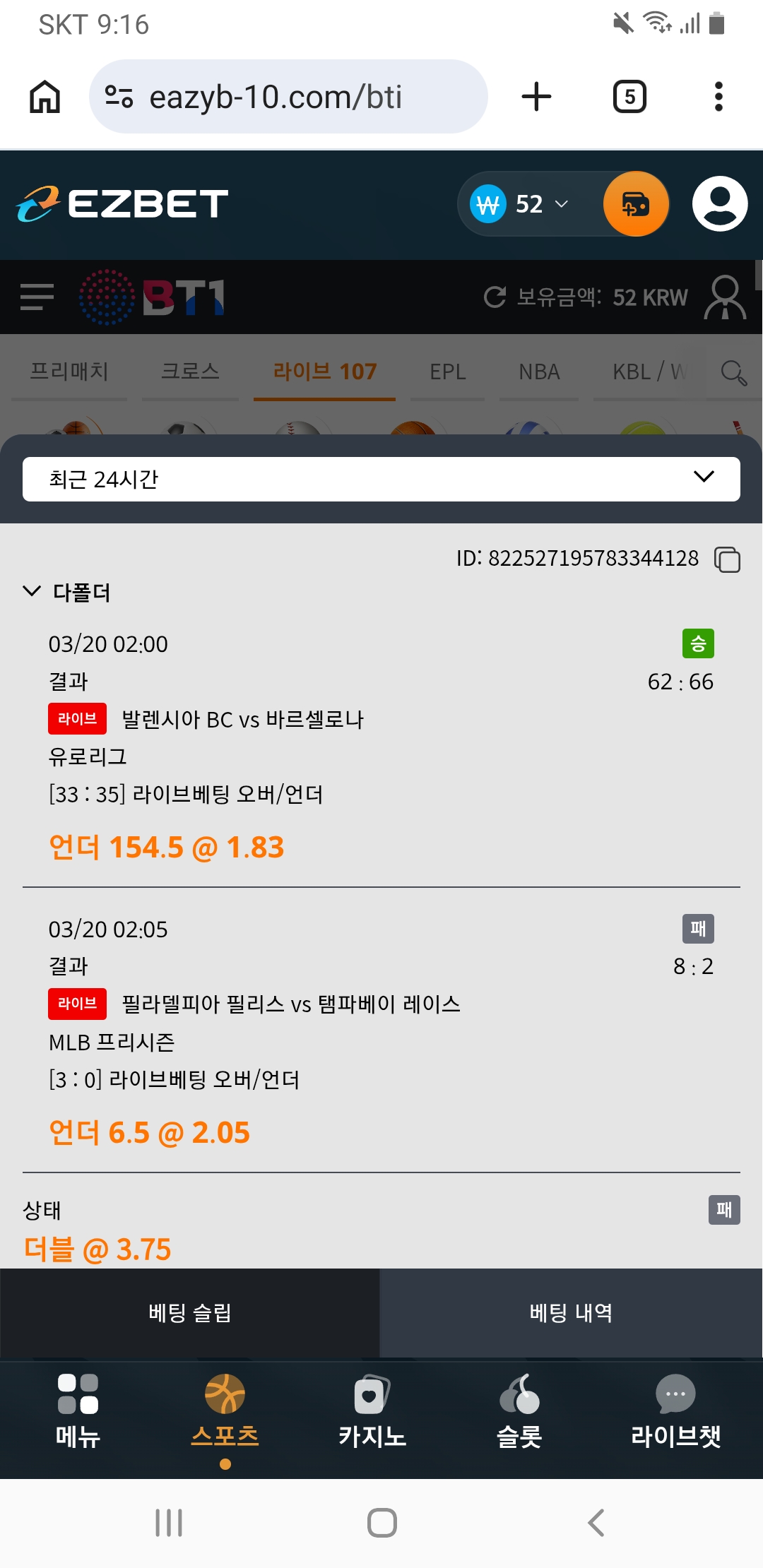Switch to the 베팅 내역 tab
763x1568 pixels.
(x=571, y=1313)
